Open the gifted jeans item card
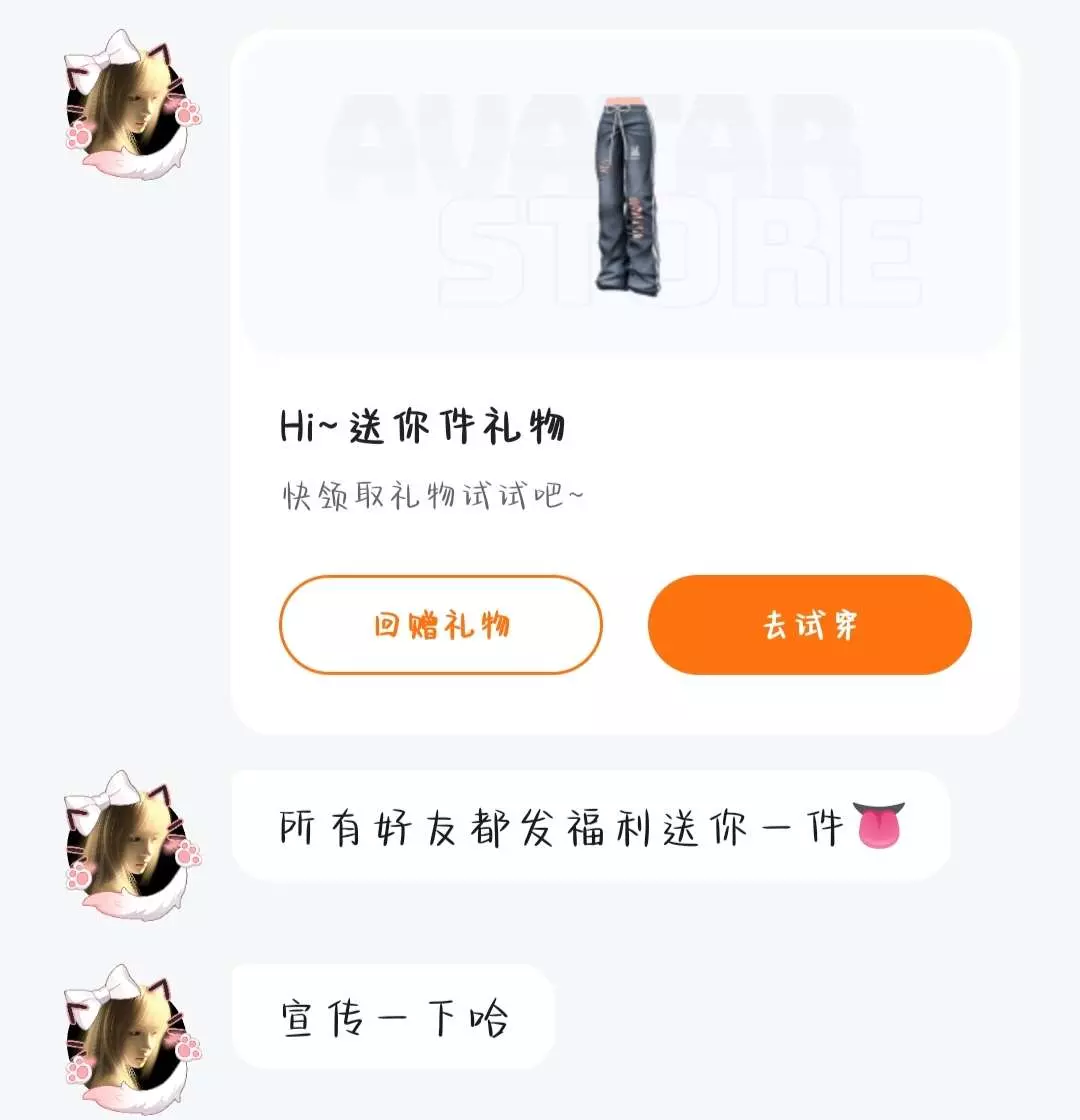Screen dimensions: 1080x1120 [624, 195]
